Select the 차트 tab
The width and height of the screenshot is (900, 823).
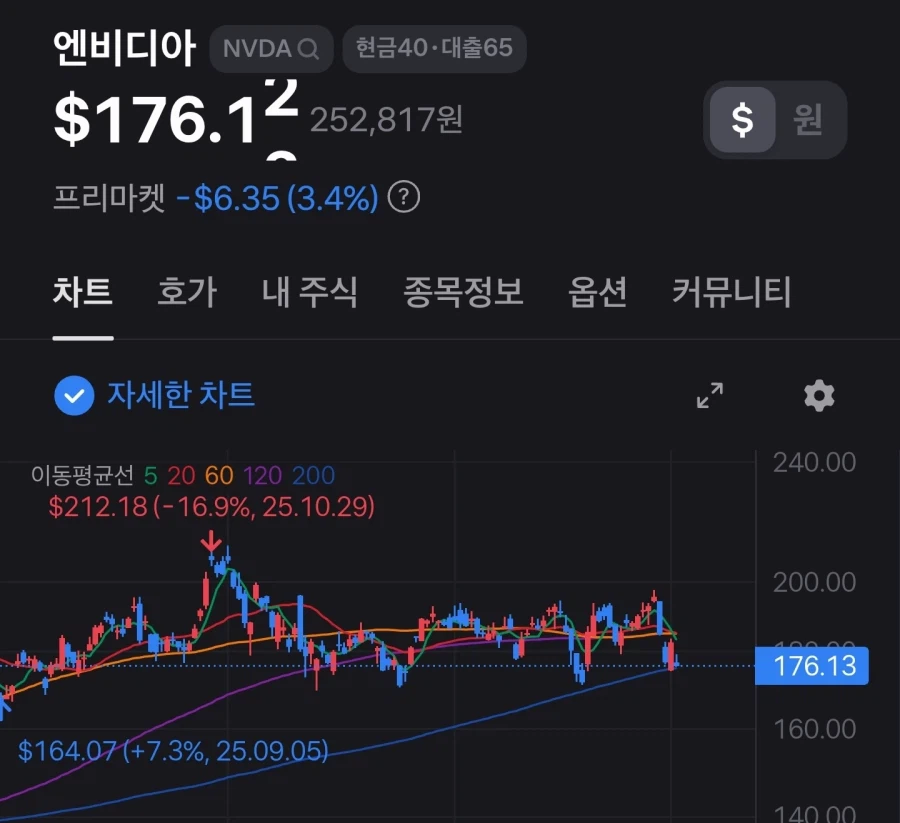[x=82, y=293]
